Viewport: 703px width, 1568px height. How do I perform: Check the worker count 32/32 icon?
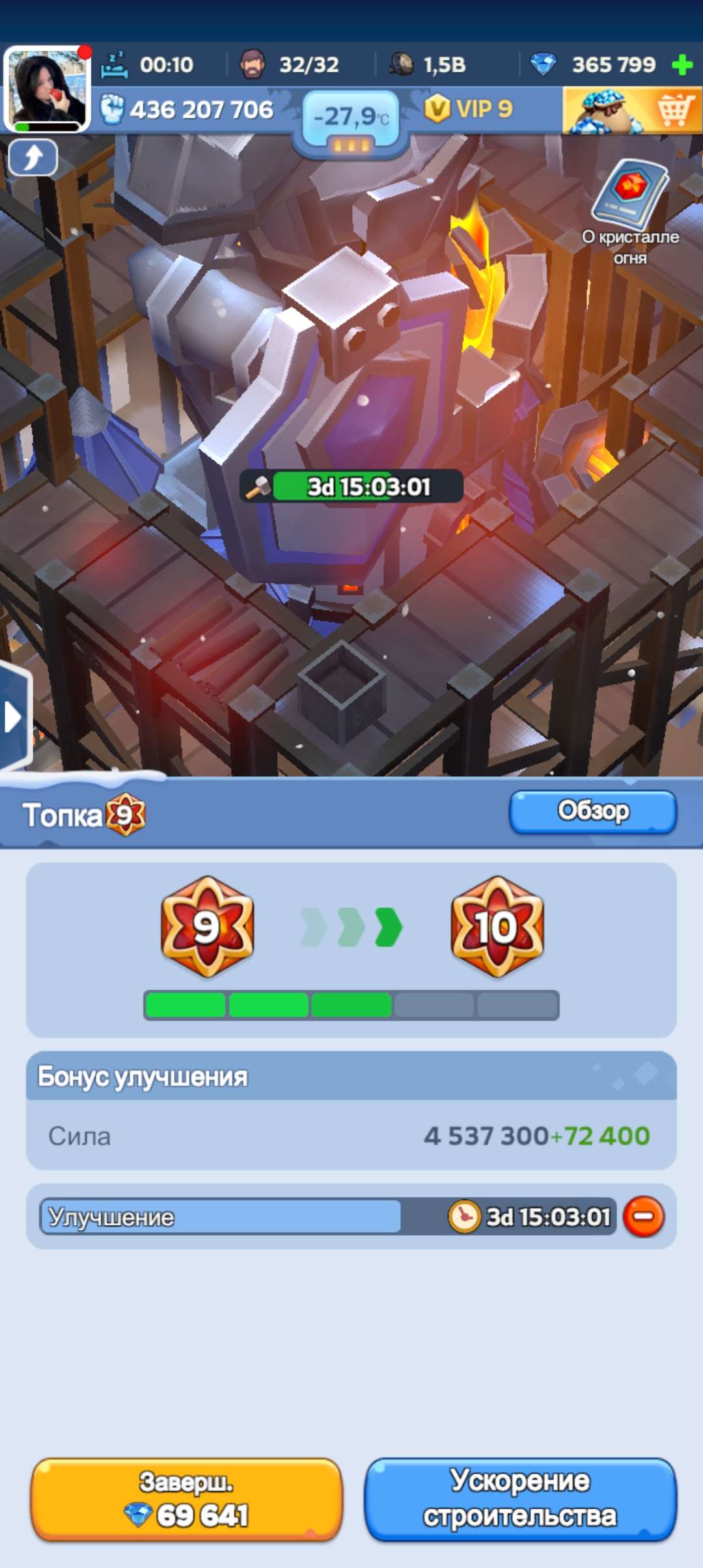pos(277,63)
